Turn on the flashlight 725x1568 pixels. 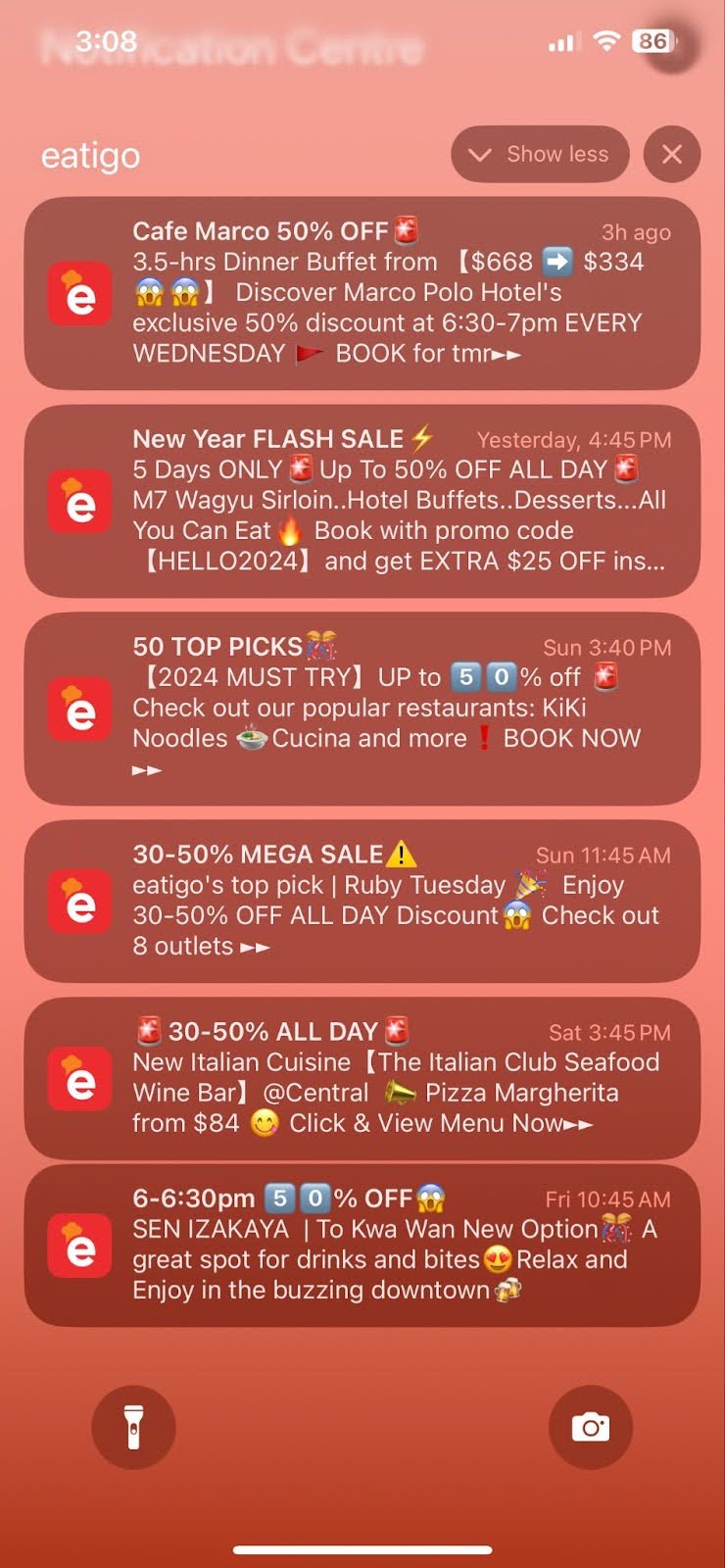click(133, 1427)
